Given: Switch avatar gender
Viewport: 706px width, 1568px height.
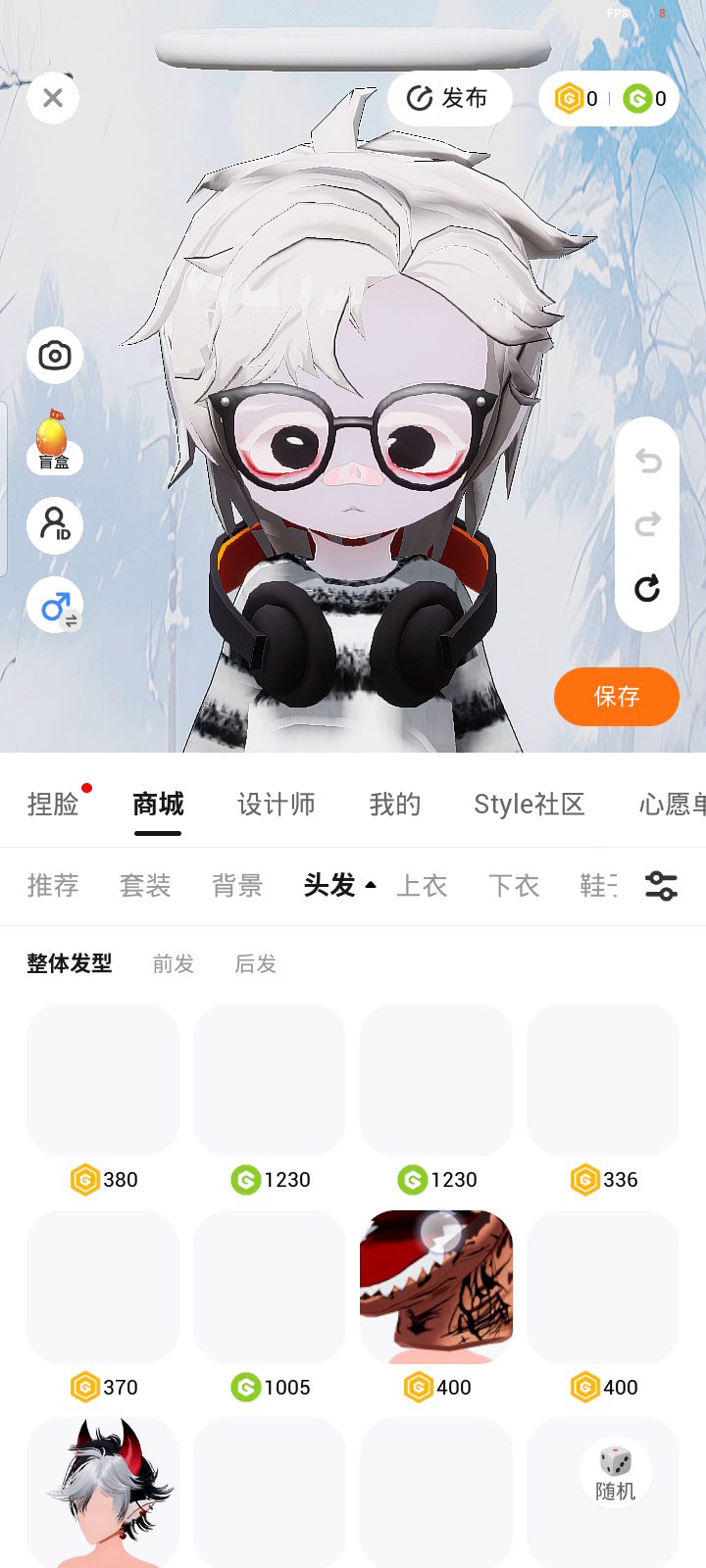Looking at the screenshot, I should click(x=56, y=606).
